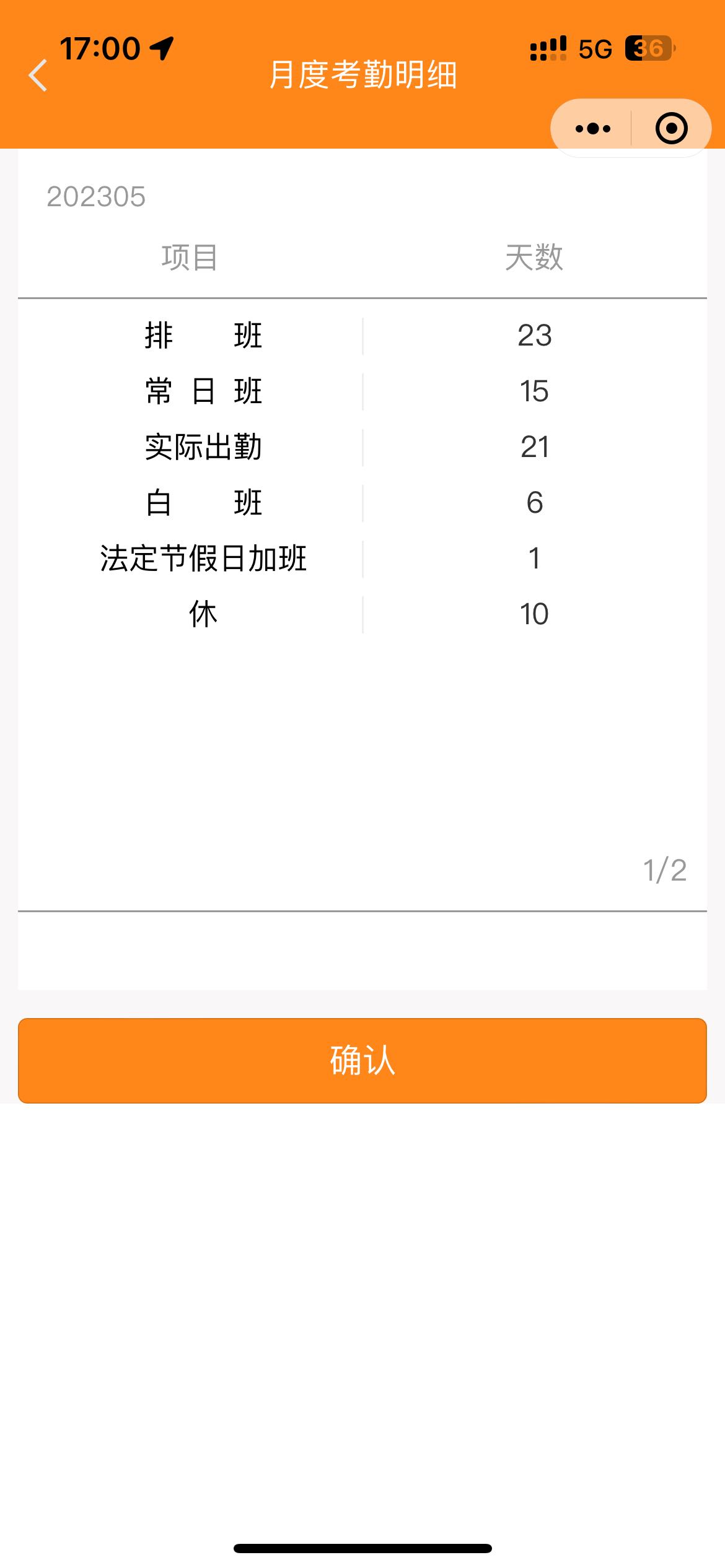Tap the 确认 button to confirm attendance
The image size is (725, 1568).
coord(362,1060)
